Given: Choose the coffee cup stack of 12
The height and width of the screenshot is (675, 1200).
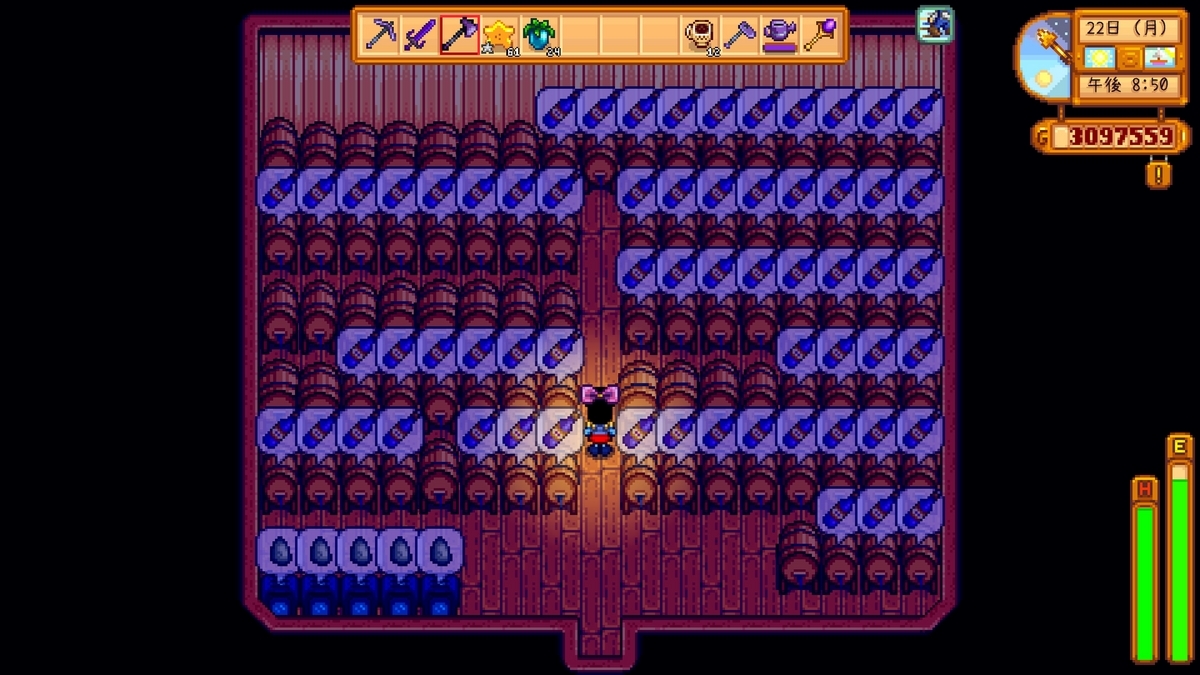Looking at the screenshot, I should pos(700,36).
